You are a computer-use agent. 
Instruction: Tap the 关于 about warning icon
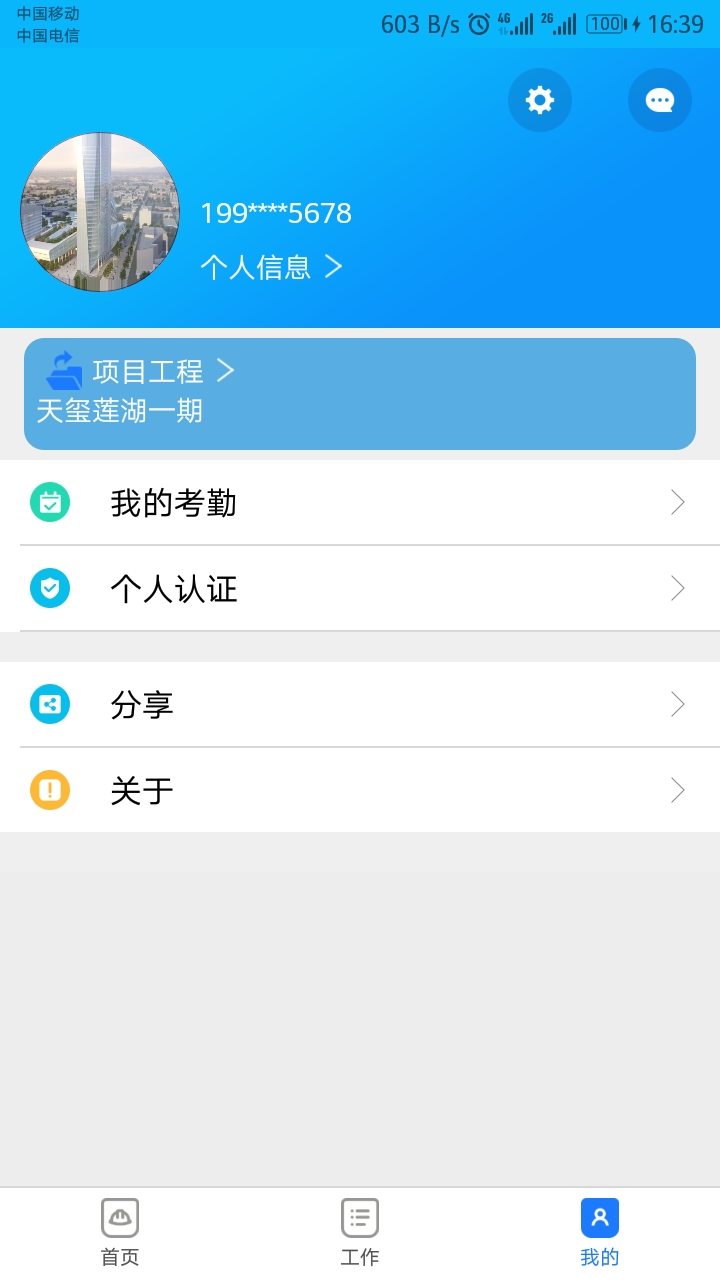point(50,790)
